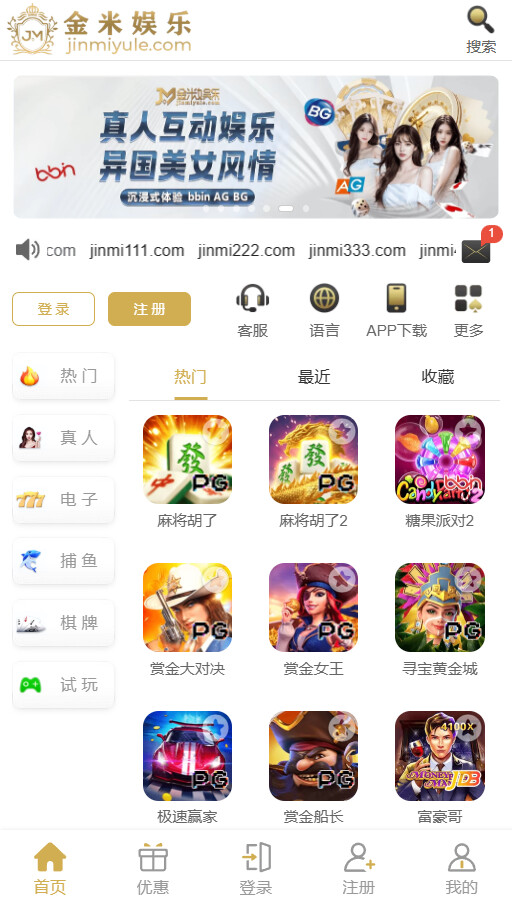Viewport: 512px width, 910px height.
Task: Open the mail envelope with badge
Action: click(477, 250)
